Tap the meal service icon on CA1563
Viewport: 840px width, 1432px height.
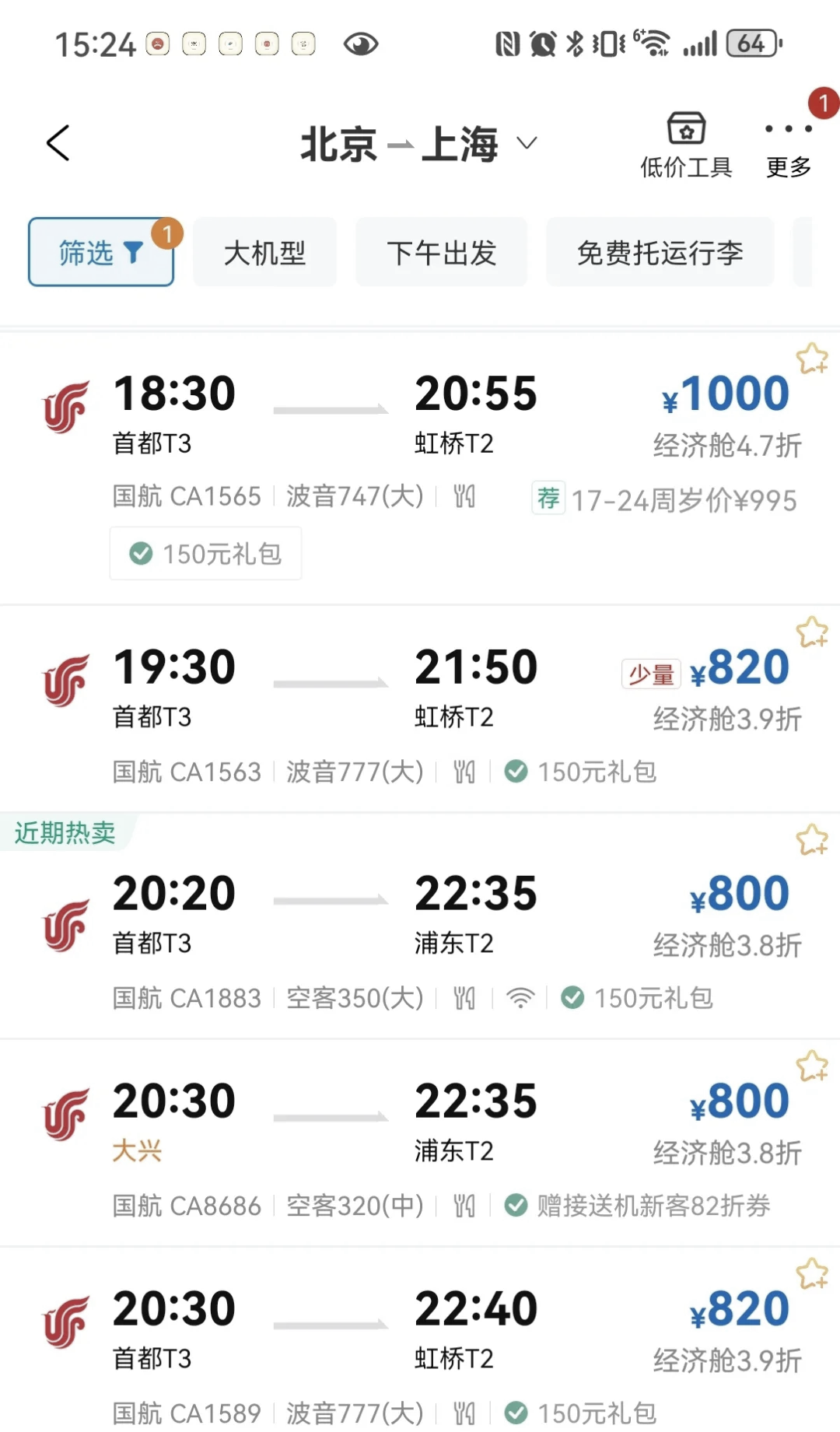[x=464, y=771]
